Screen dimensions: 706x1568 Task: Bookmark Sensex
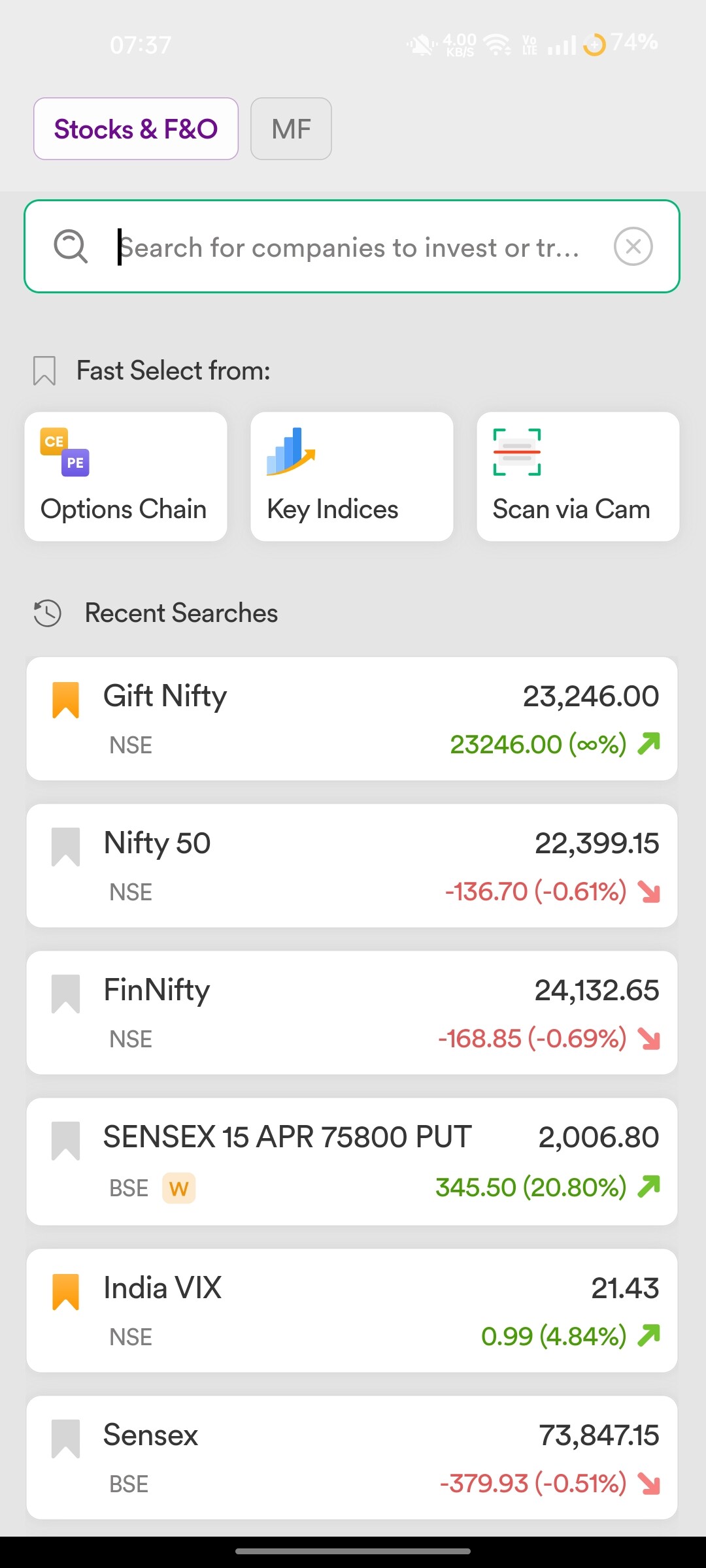65,1439
